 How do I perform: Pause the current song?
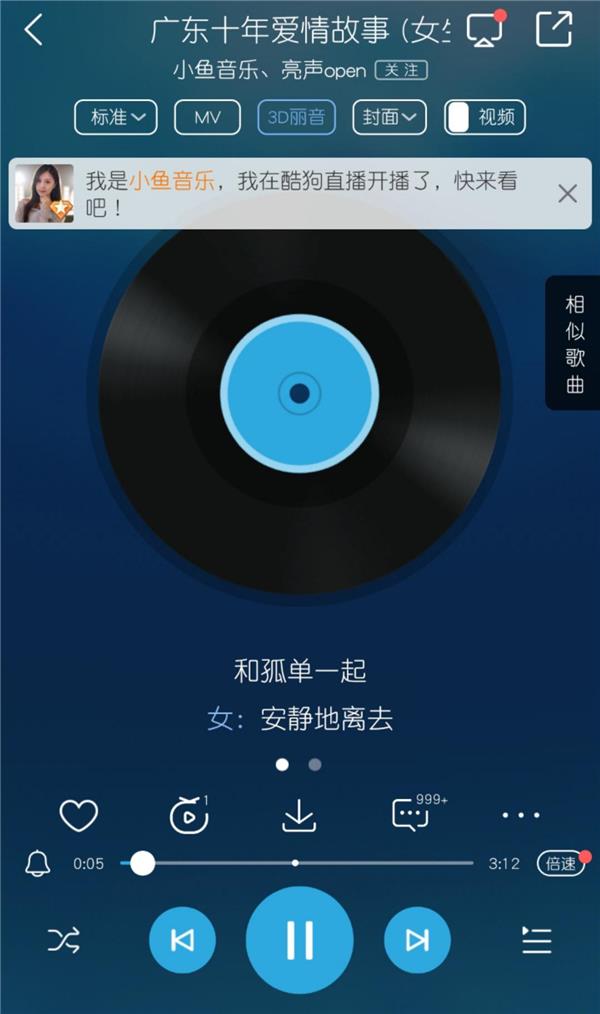[x=299, y=940]
